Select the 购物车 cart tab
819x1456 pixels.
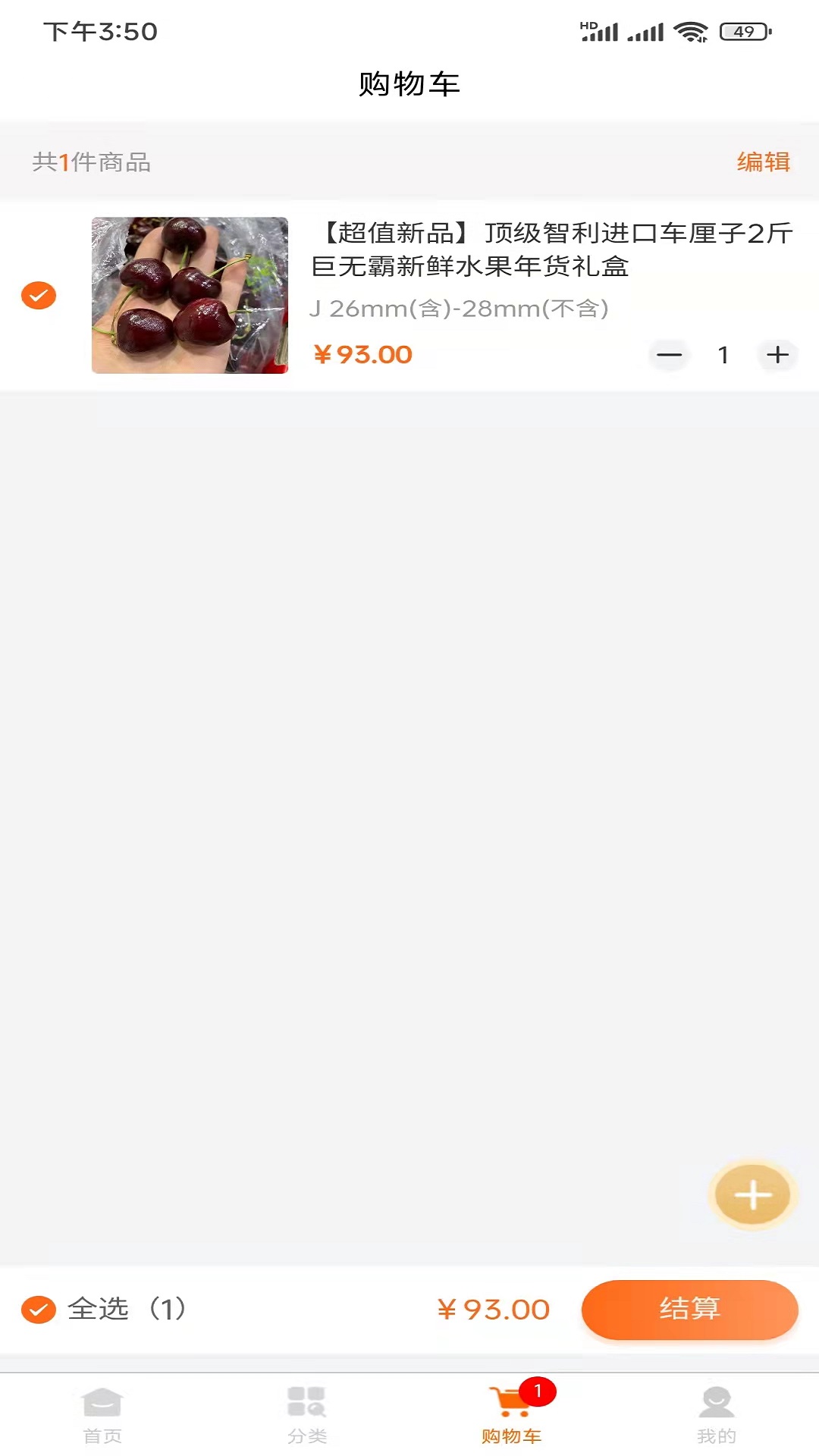[x=512, y=1415]
